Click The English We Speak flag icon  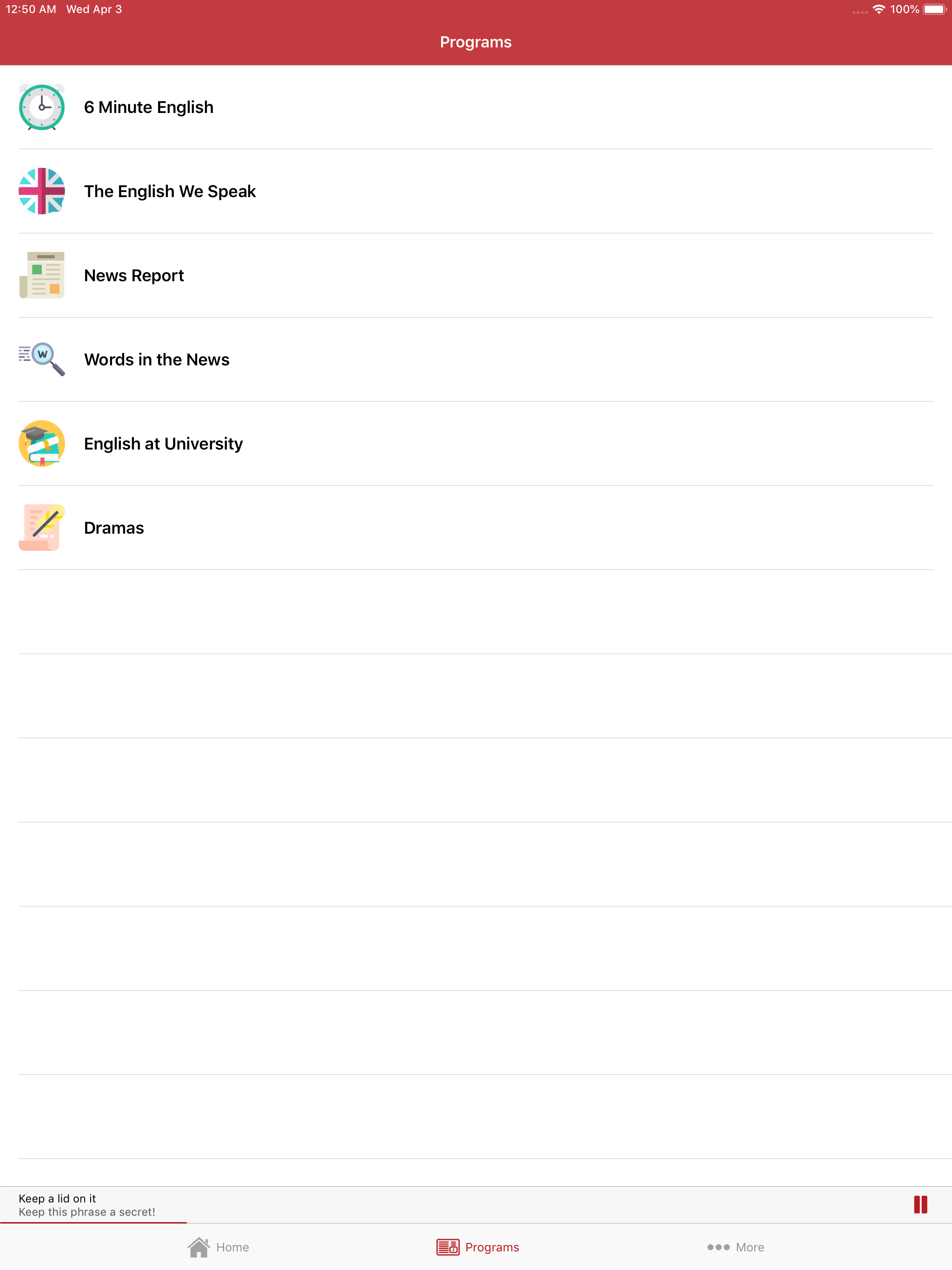click(x=42, y=191)
